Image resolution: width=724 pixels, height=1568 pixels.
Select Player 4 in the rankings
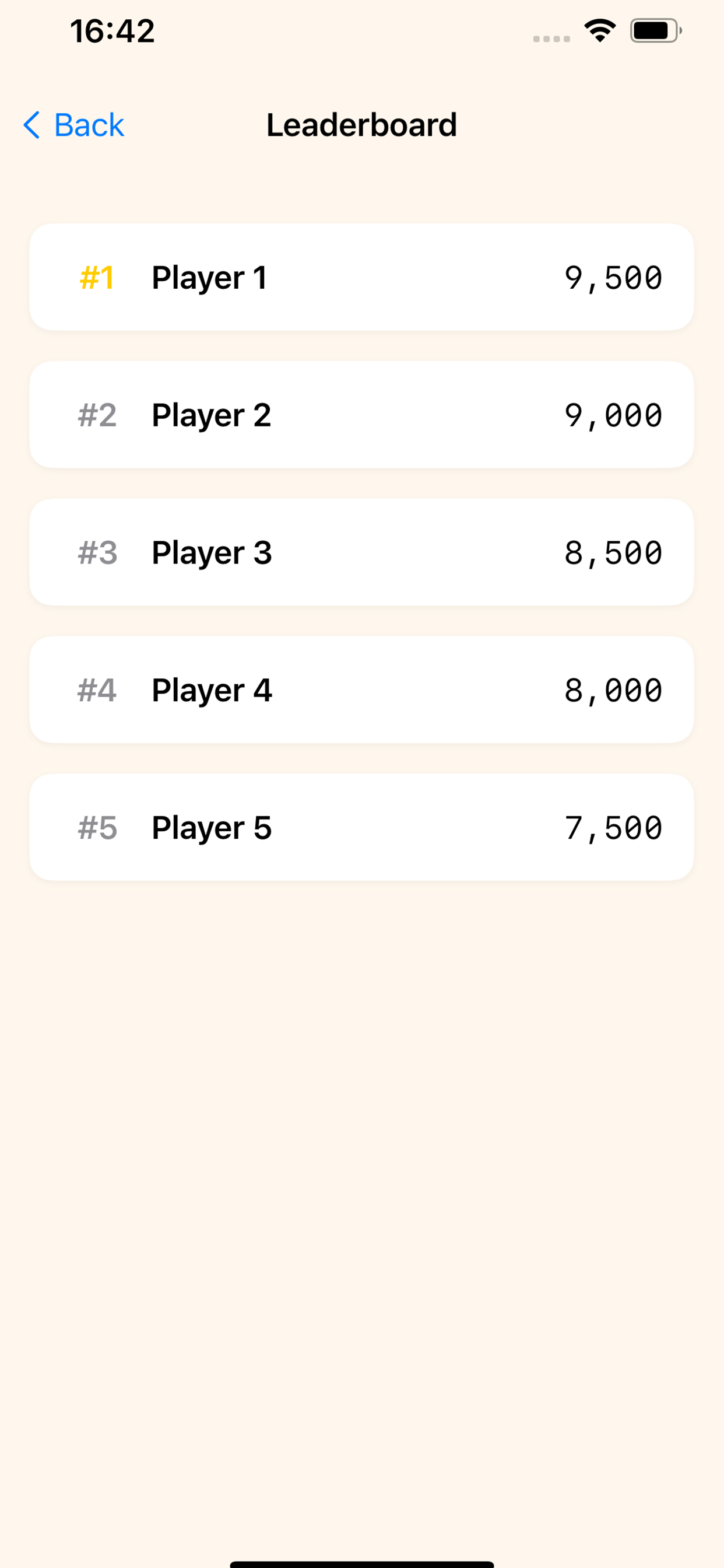coord(211,689)
